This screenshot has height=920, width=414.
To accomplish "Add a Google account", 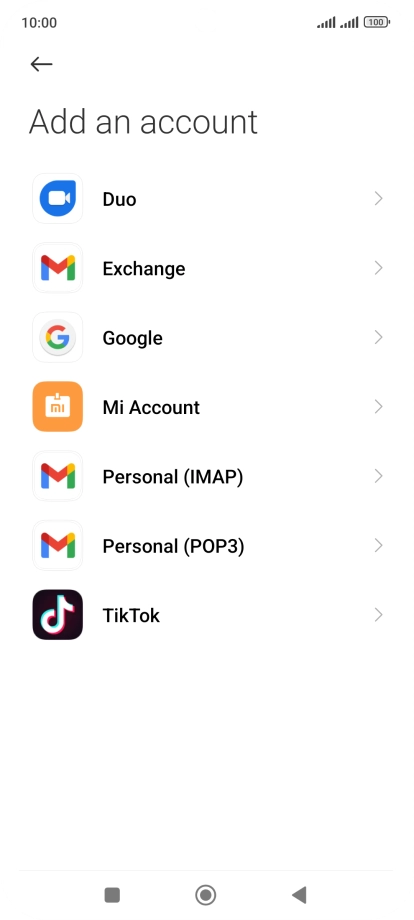I will [x=207, y=337].
